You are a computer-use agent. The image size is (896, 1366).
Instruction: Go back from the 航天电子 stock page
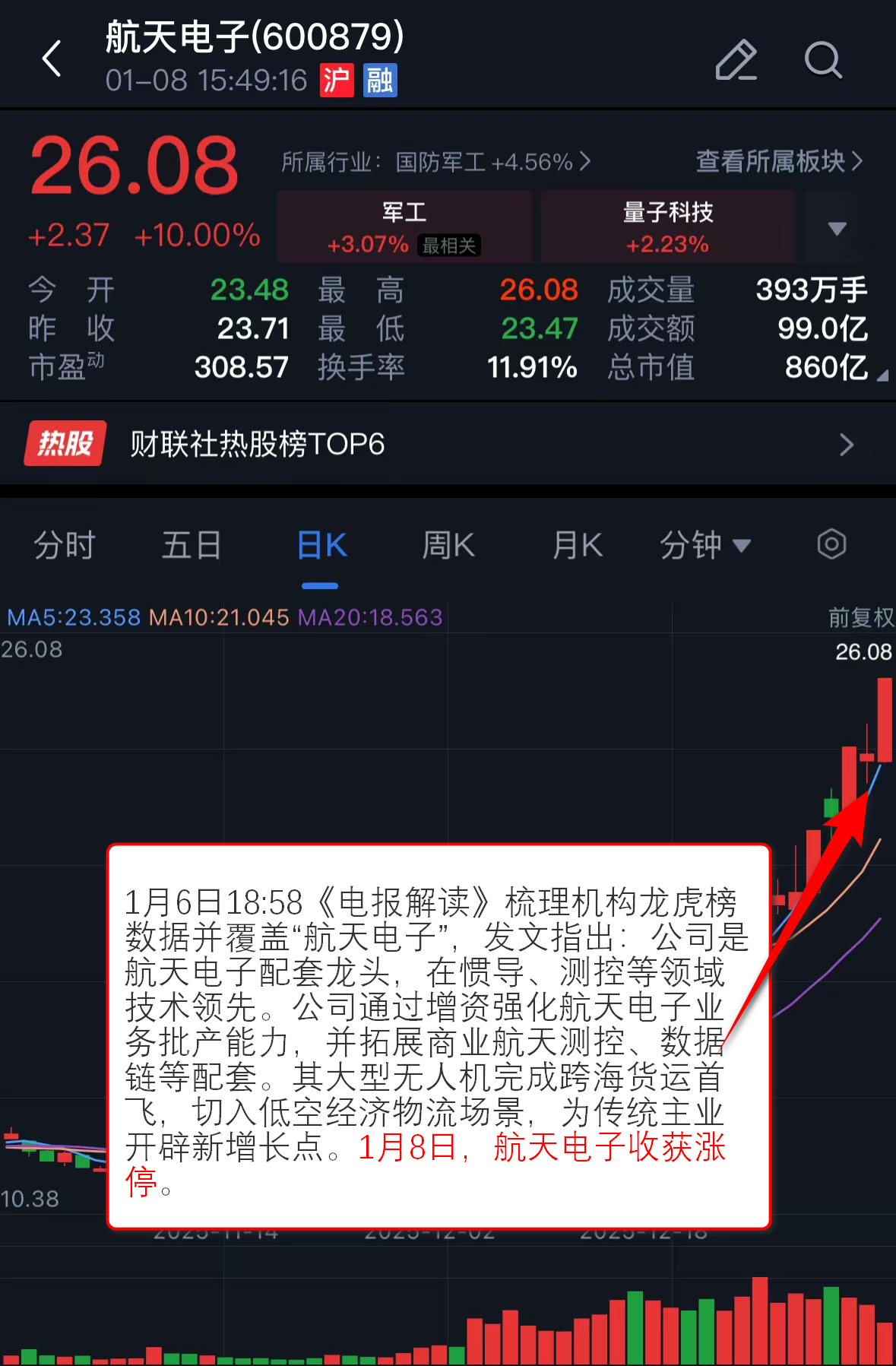click(x=52, y=59)
